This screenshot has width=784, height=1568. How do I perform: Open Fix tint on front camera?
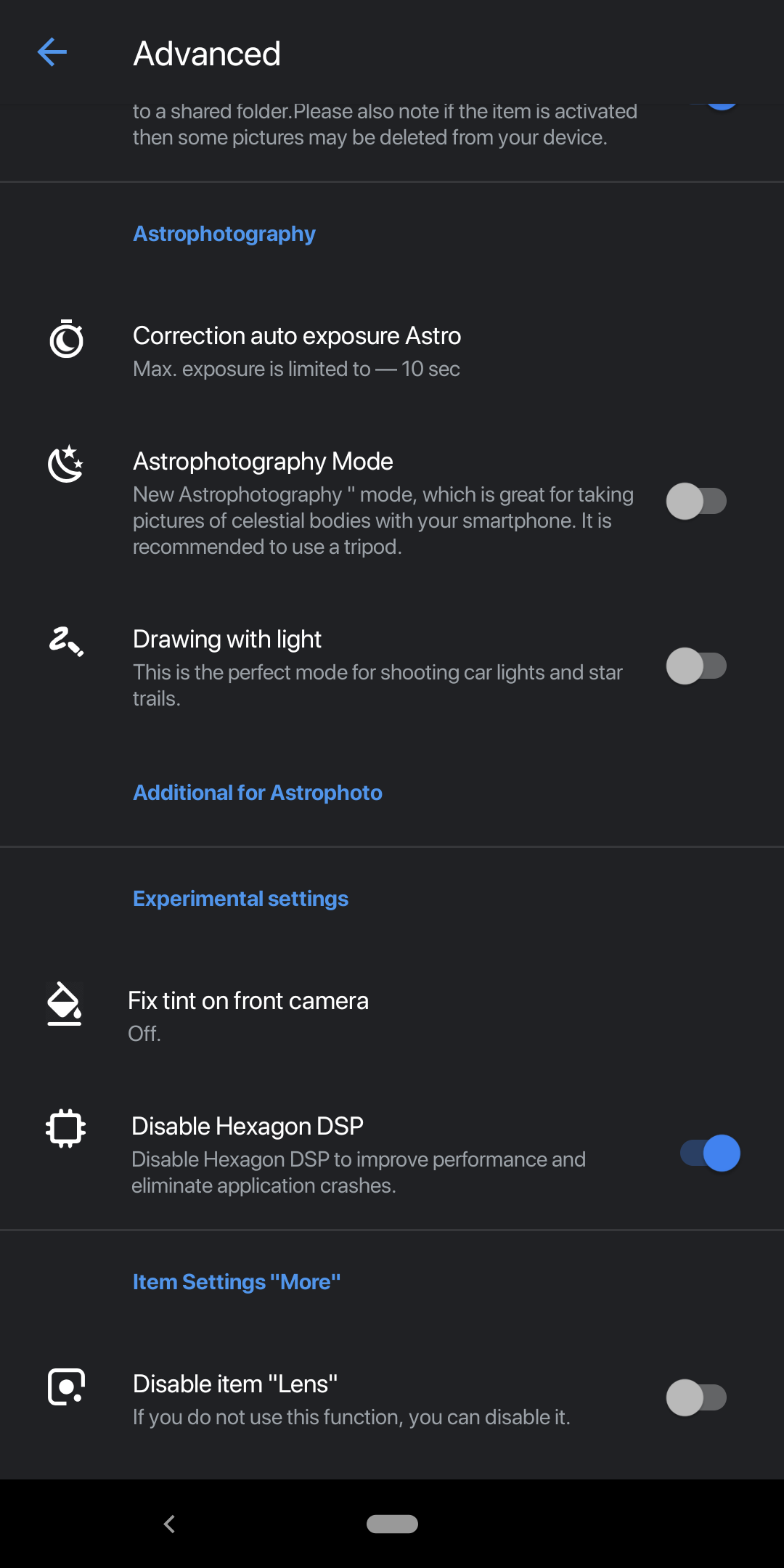pos(392,1016)
